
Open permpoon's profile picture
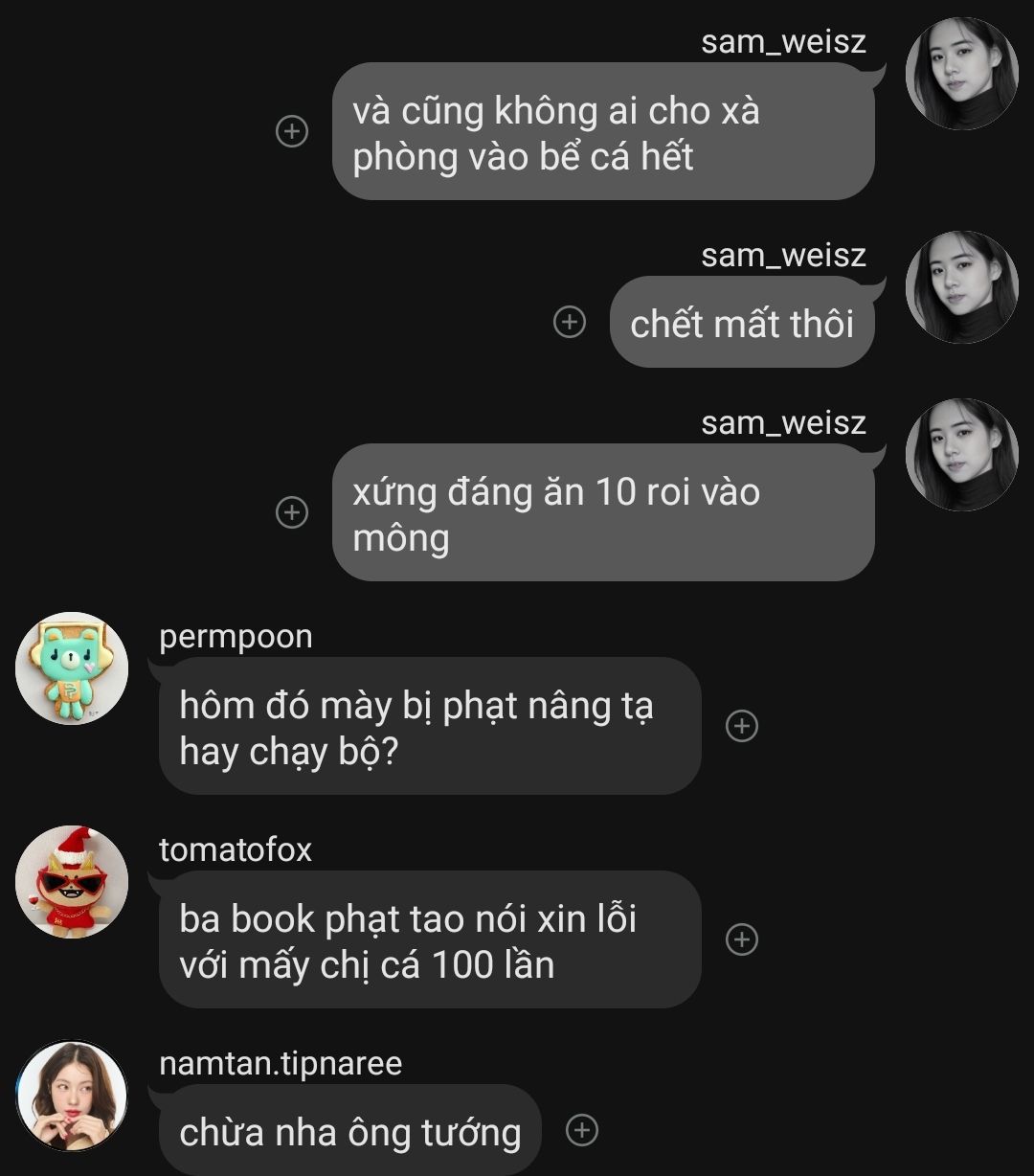coord(72,668)
